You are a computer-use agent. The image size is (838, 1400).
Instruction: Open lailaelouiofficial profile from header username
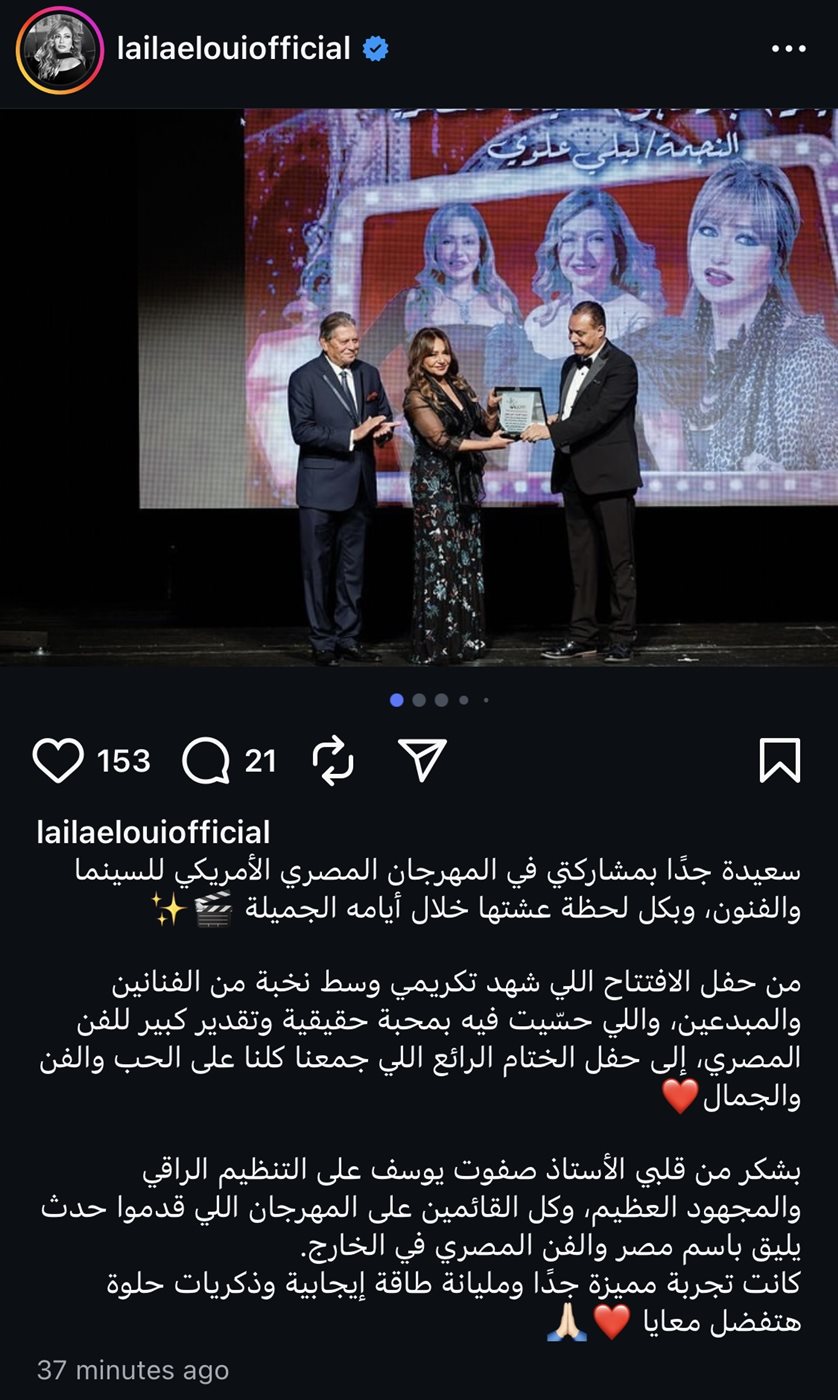coord(234,48)
